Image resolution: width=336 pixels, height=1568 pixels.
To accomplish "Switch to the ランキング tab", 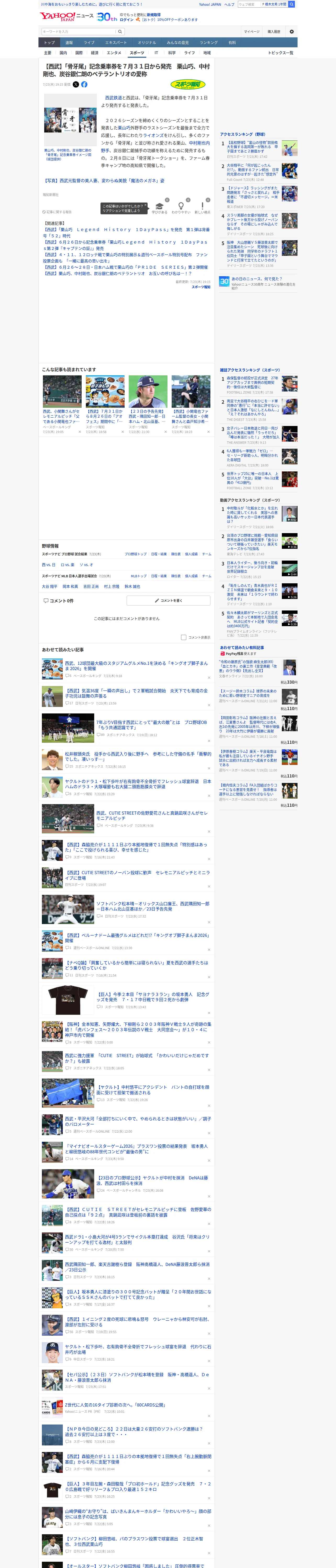I will 209,43.
